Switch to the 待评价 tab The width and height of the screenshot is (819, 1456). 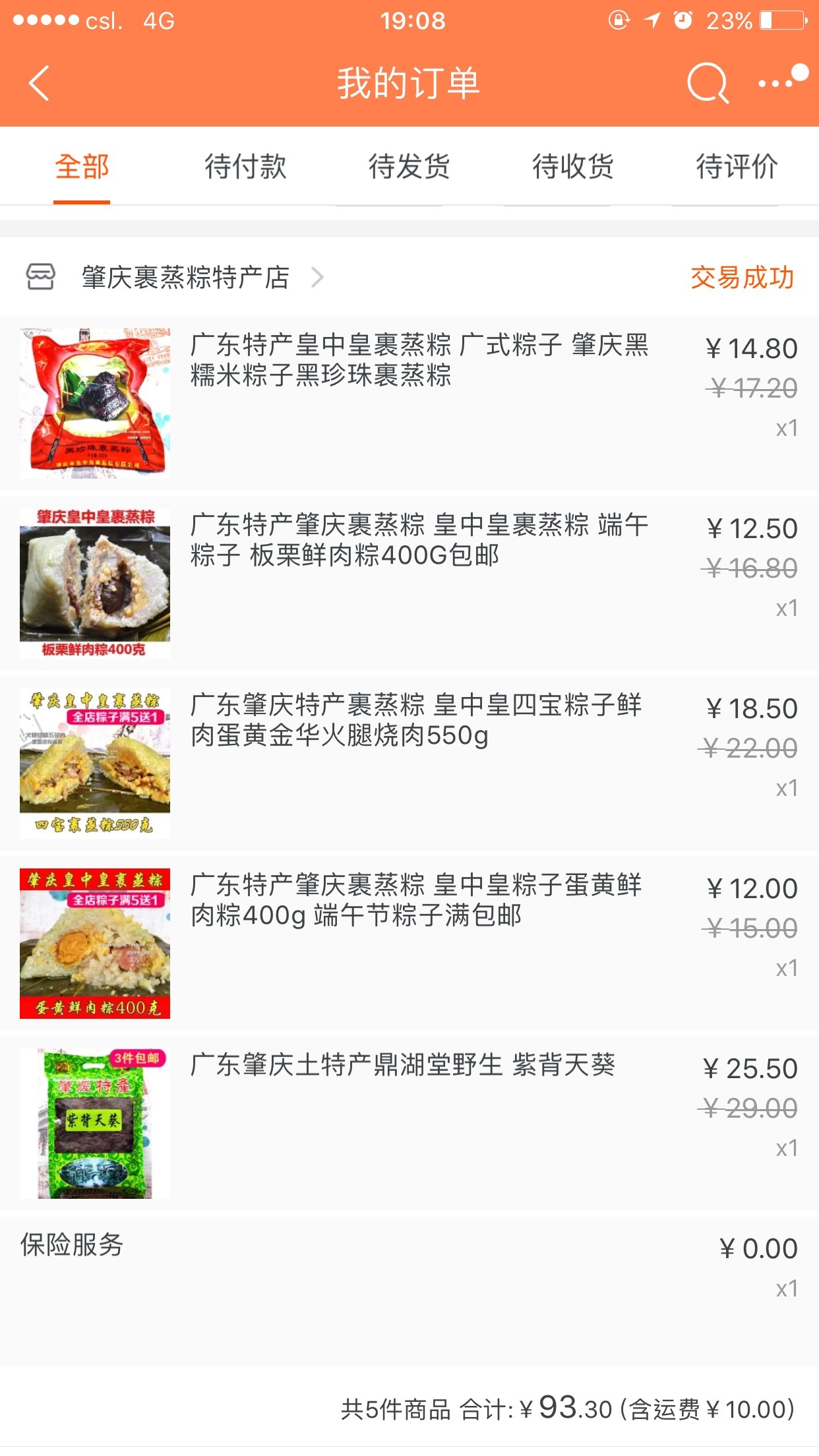737,166
